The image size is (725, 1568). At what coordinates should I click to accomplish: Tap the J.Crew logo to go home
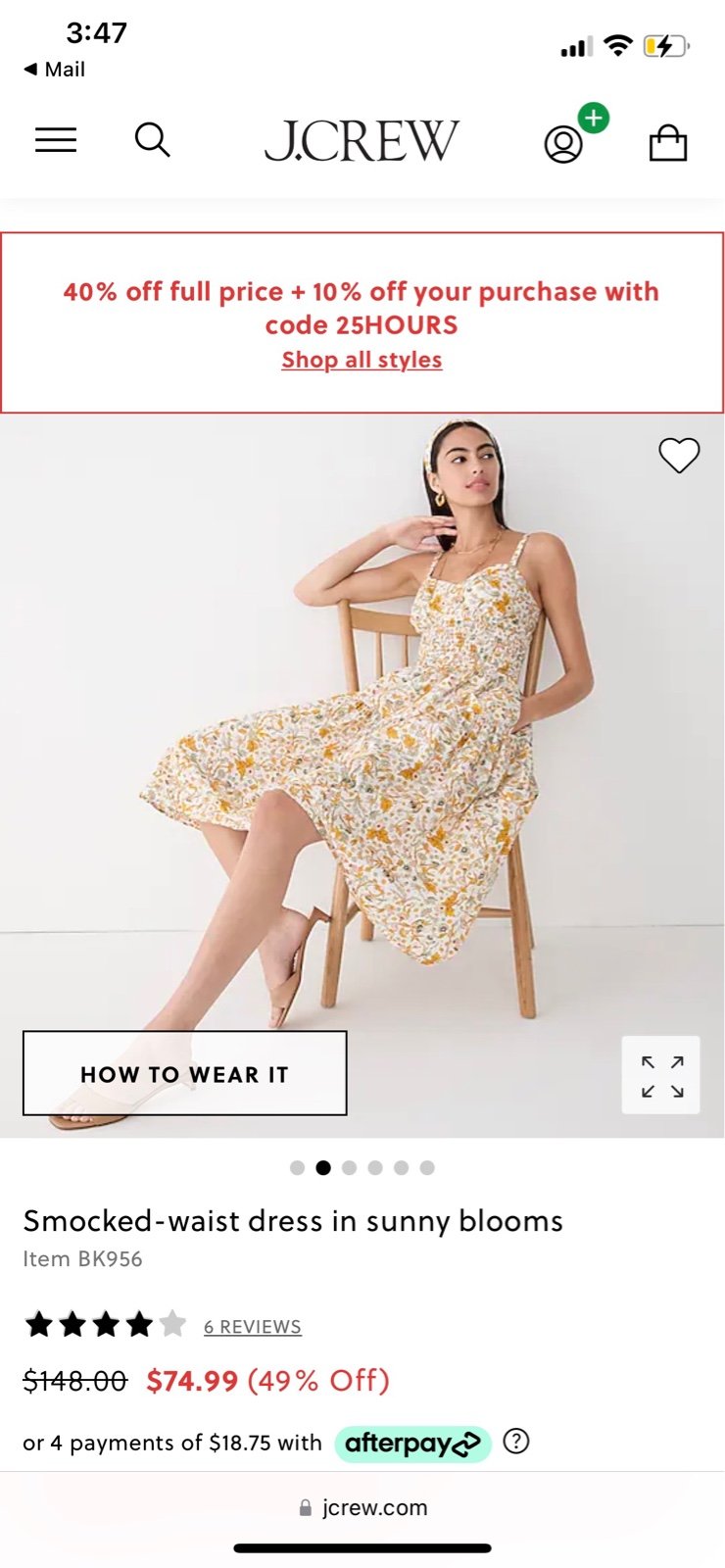(x=362, y=141)
